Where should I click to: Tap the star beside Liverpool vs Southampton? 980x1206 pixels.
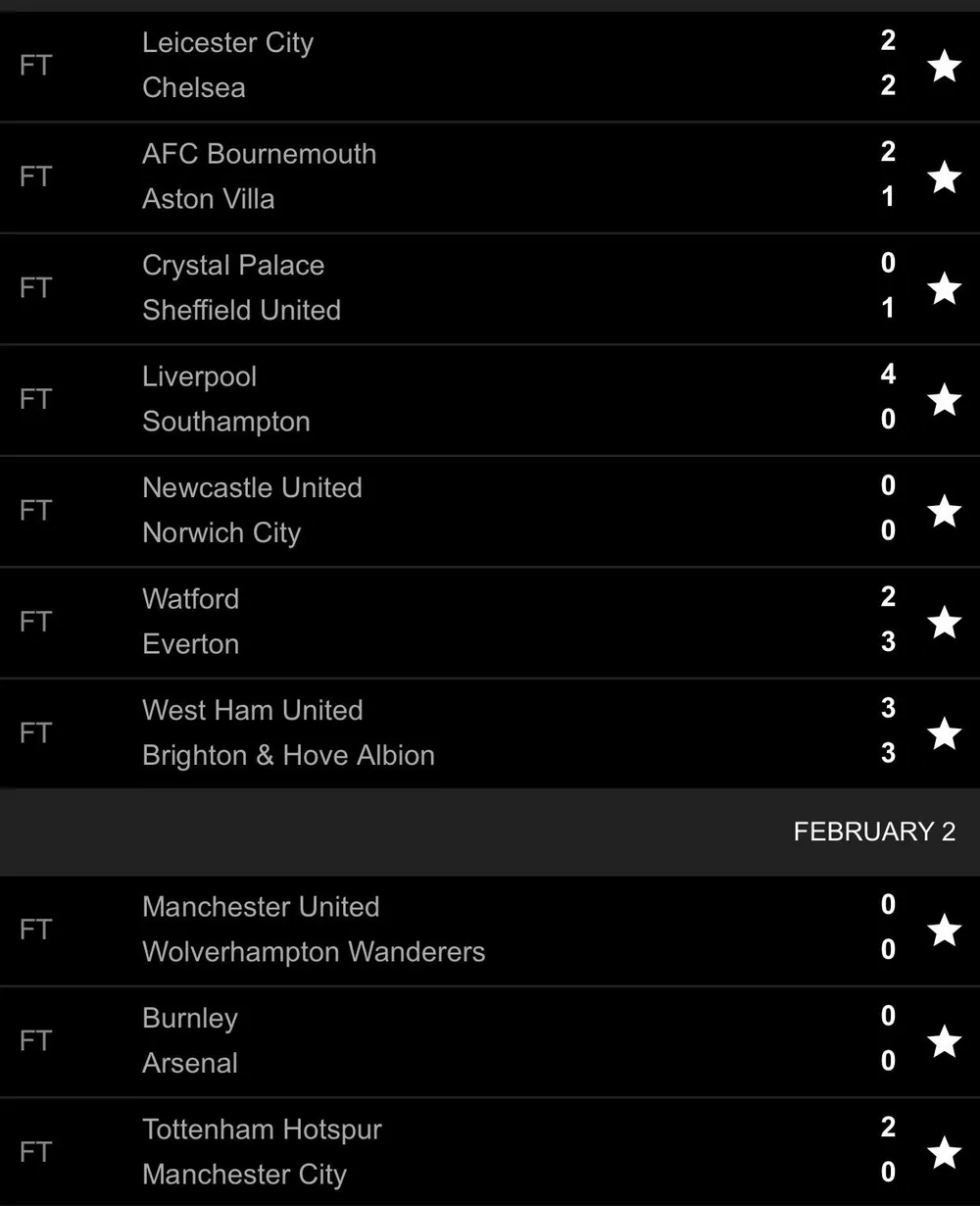pos(944,400)
